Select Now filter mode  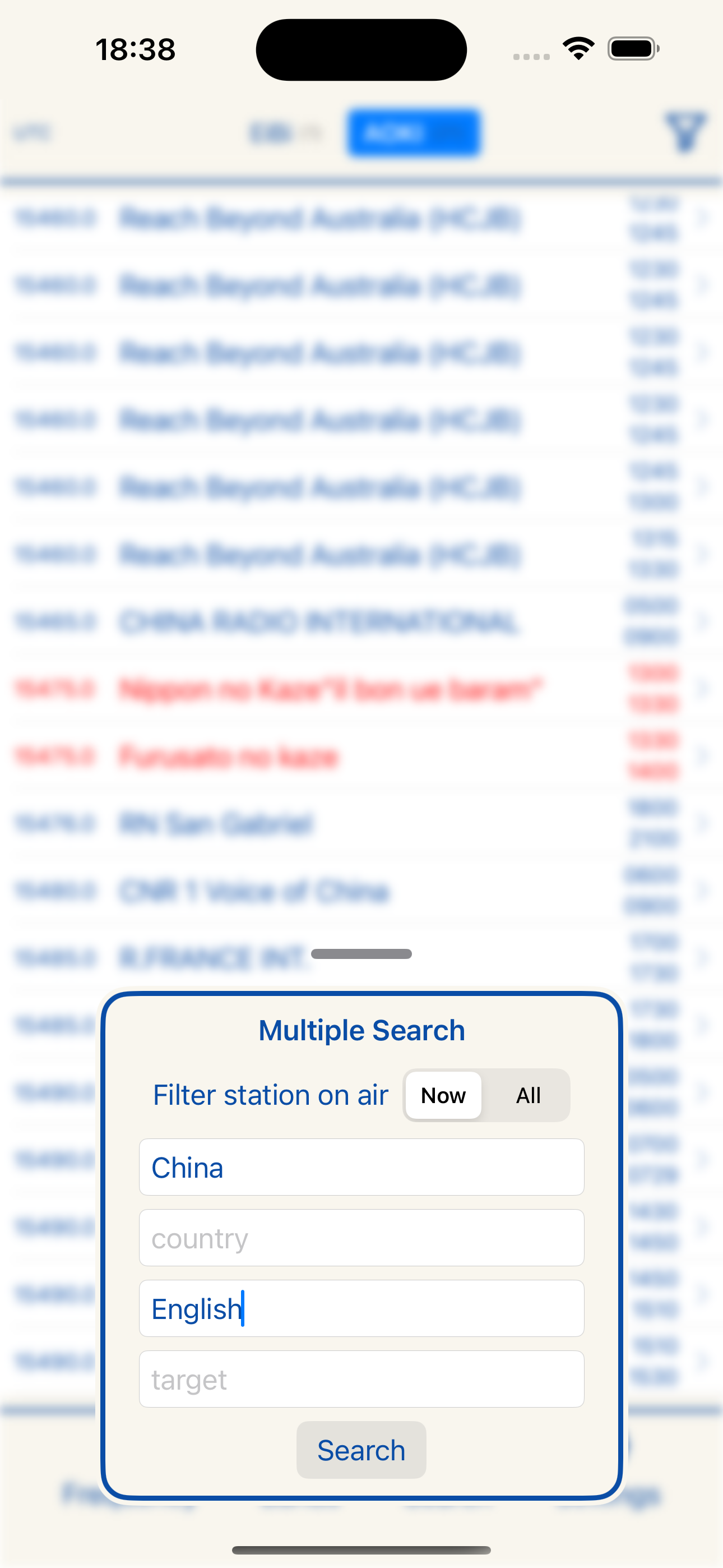click(x=442, y=1095)
